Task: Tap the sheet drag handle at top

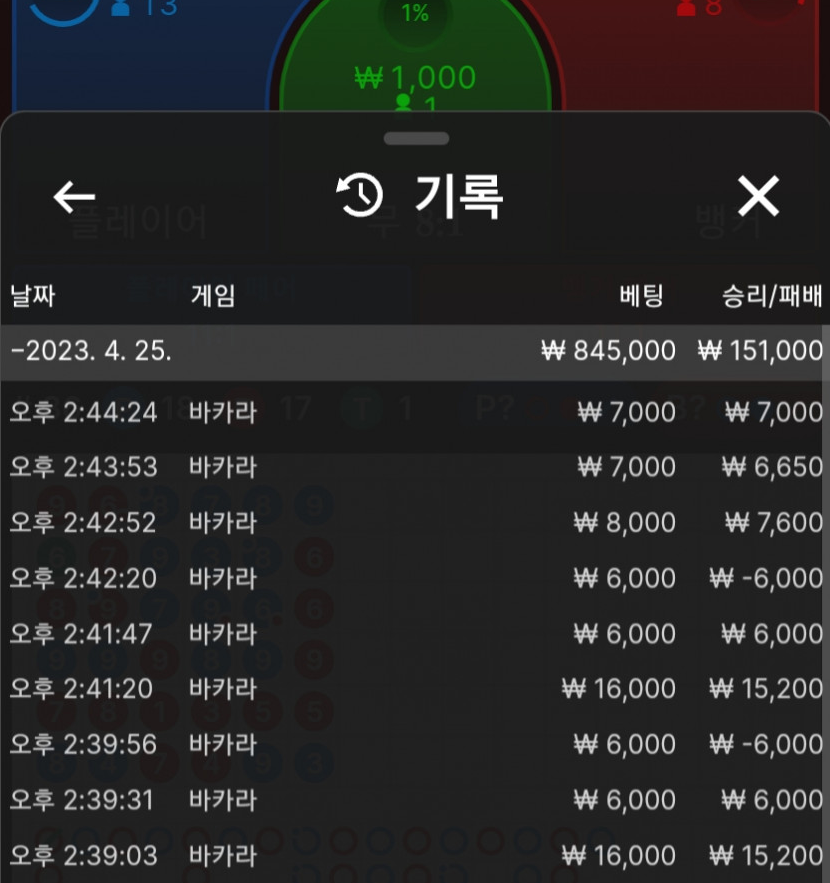Action: click(x=416, y=139)
